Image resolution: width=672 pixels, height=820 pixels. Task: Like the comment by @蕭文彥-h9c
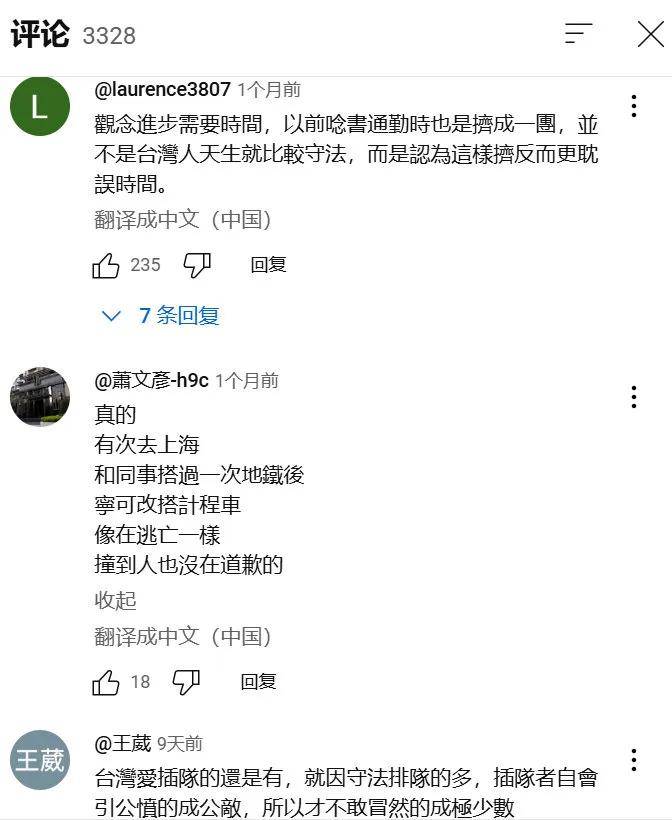coord(106,682)
